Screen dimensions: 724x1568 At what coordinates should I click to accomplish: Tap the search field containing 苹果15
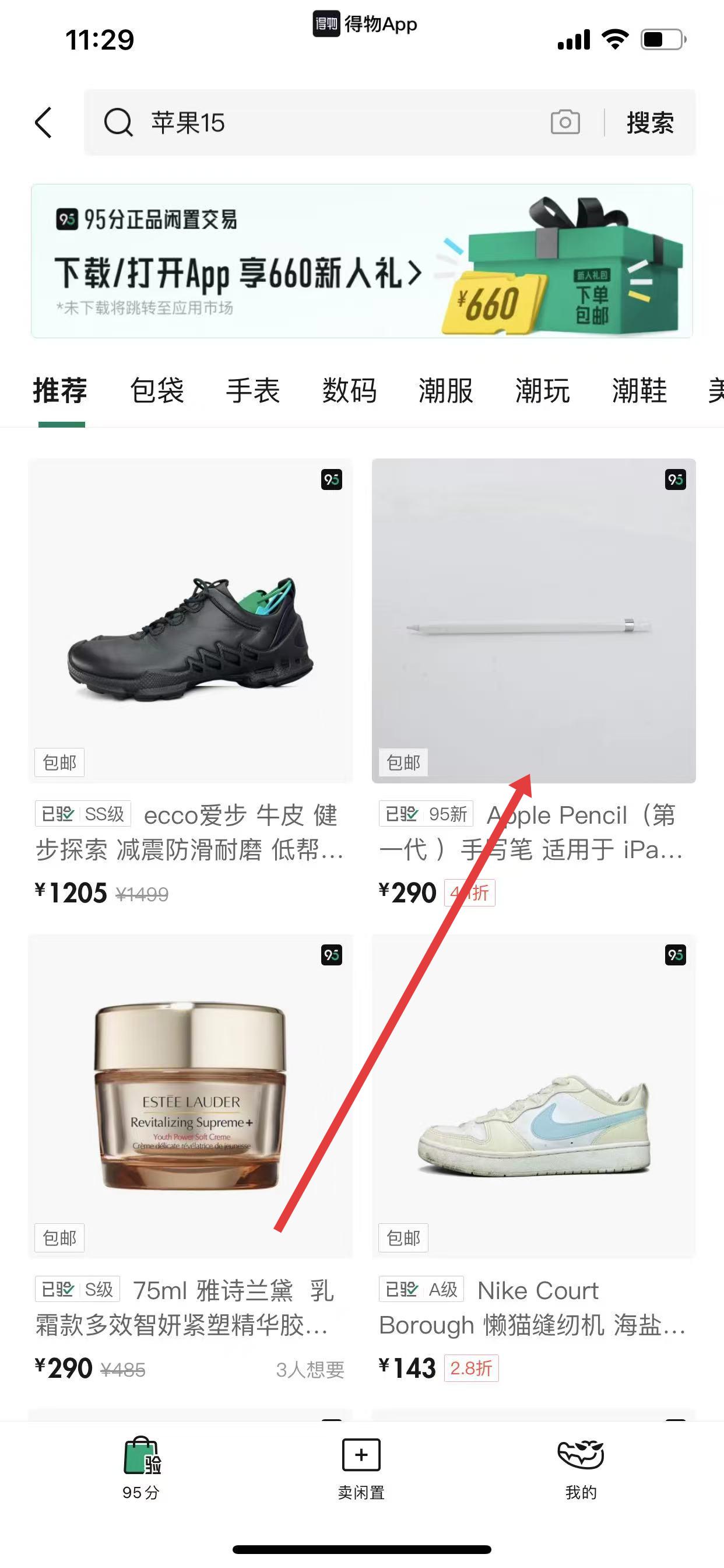pos(317,123)
